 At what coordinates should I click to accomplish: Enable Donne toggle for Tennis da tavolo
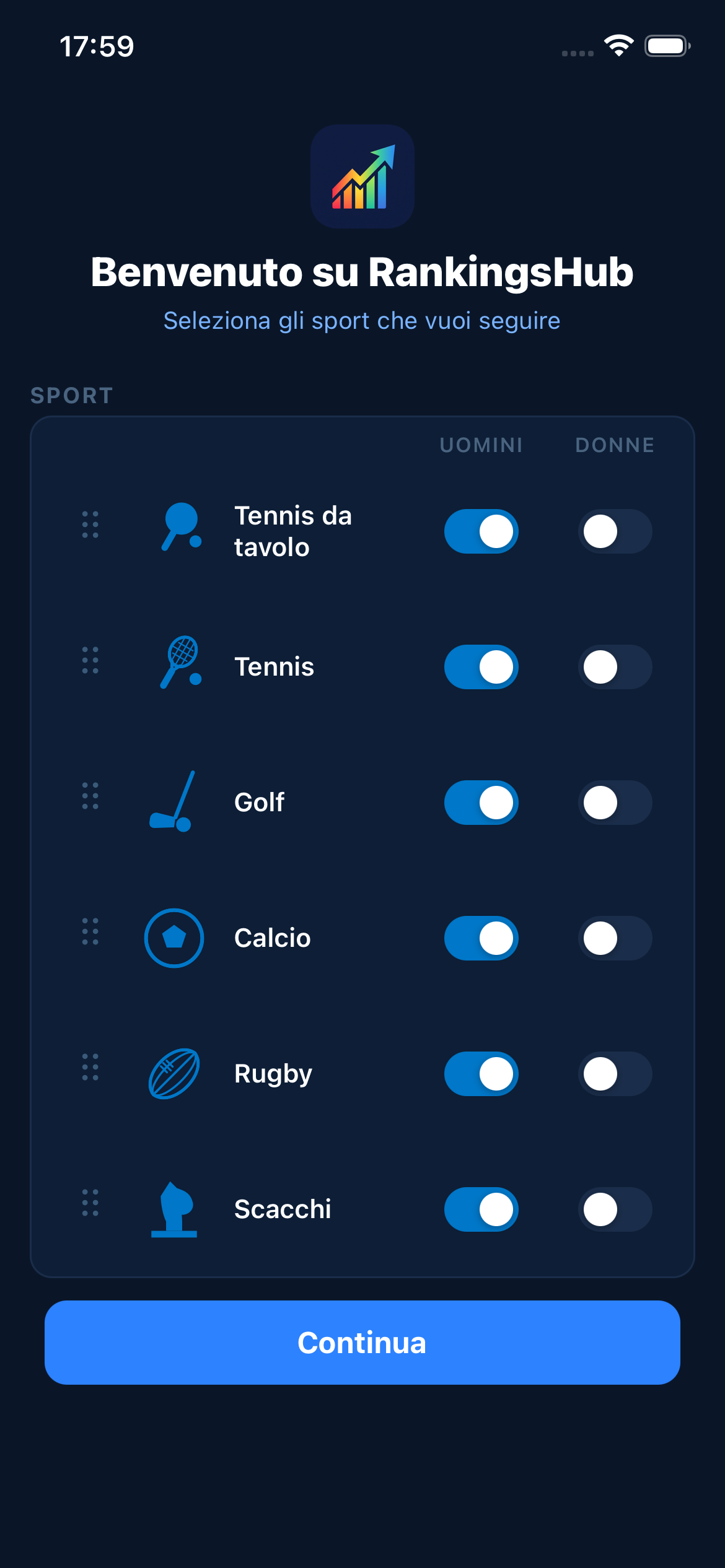click(x=615, y=531)
